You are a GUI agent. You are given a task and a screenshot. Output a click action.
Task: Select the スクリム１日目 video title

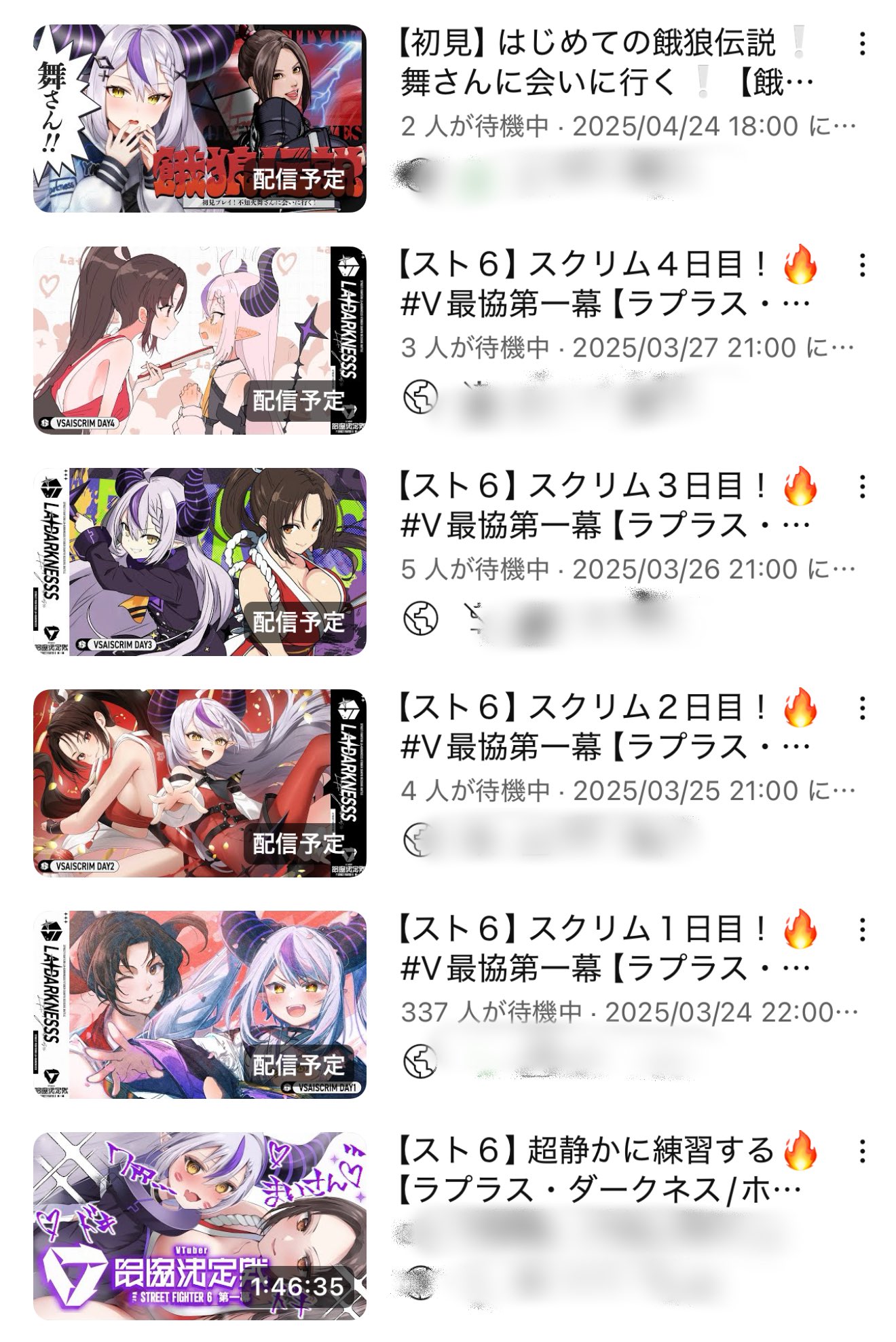(x=604, y=948)
